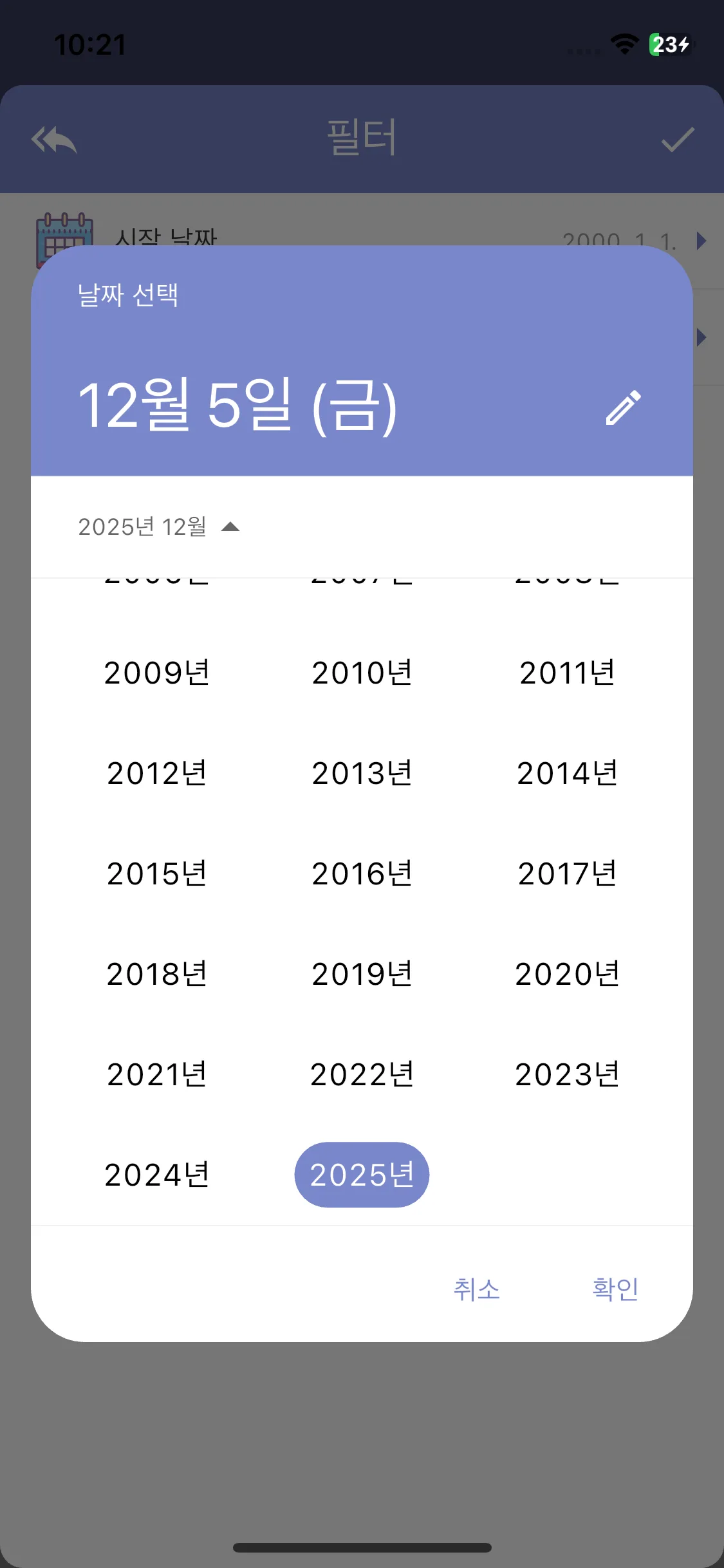
Task: Select year 2015년
Action: 156,873
